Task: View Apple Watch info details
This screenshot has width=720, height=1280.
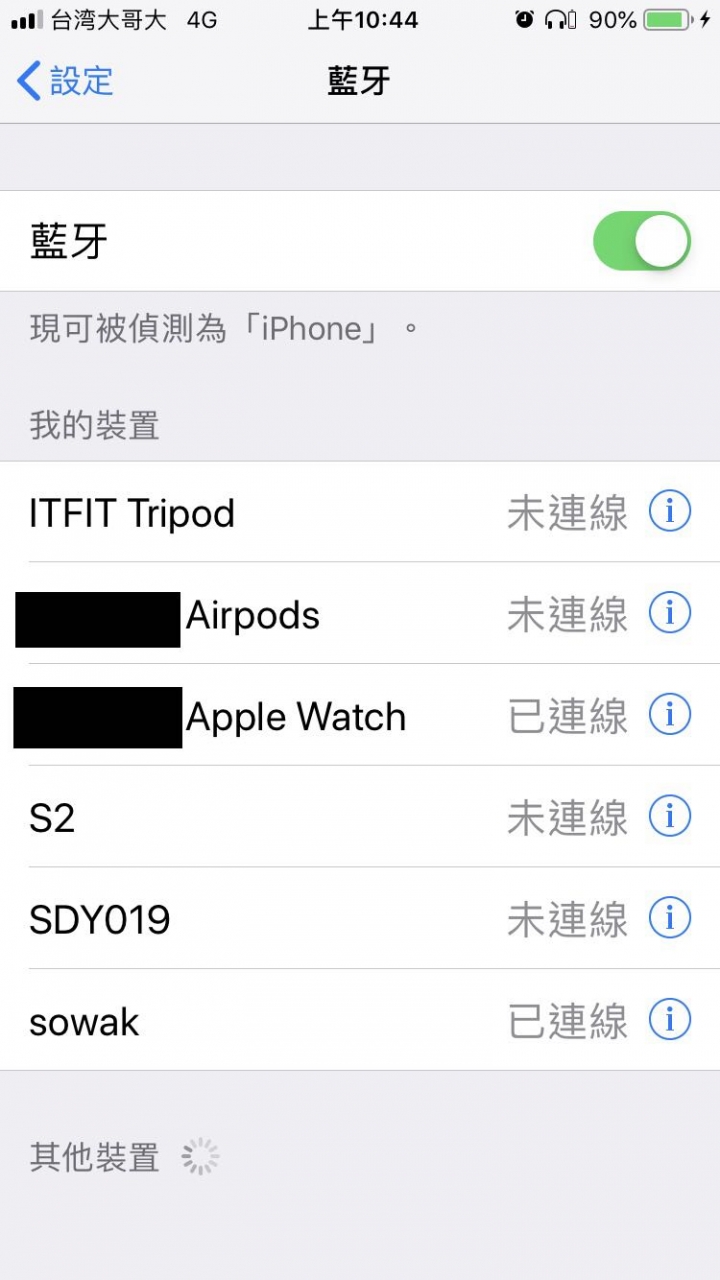Action: click(x=670, y=714)
